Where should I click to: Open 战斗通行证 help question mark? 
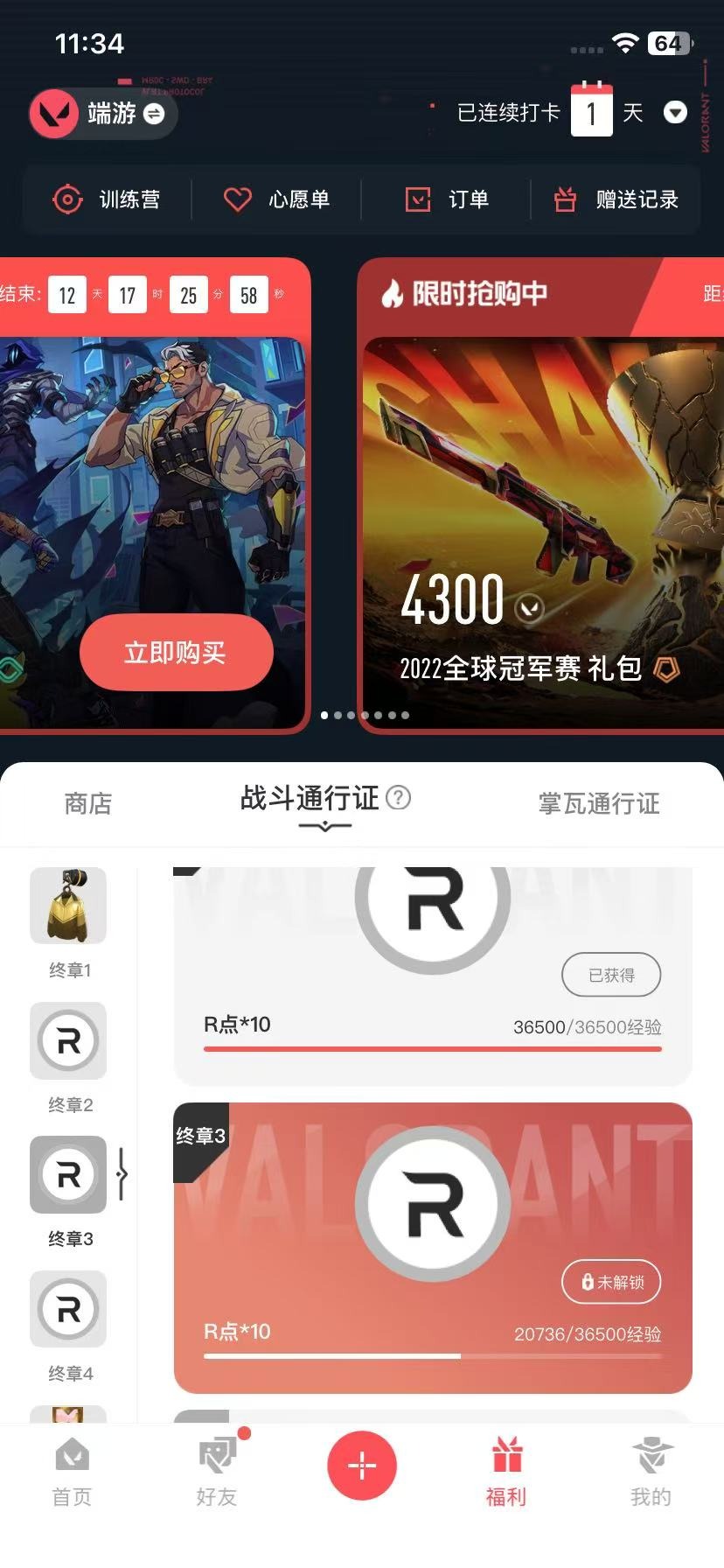pyautogui.click(x=399, y=797)
